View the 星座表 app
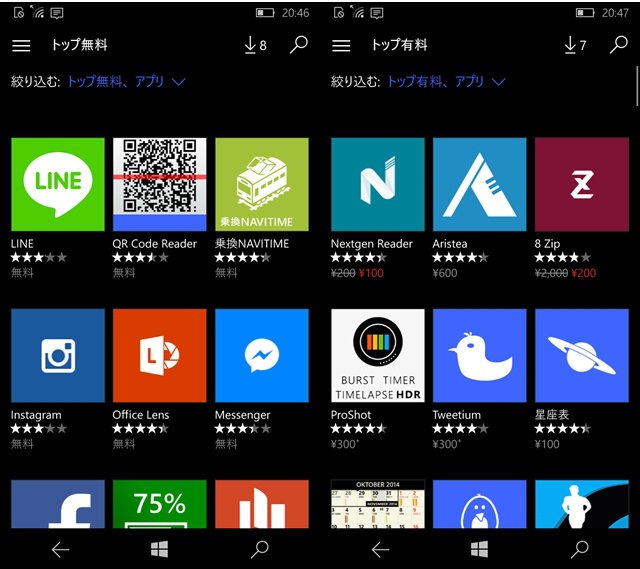This screenshot has width=640, height=569. coord(581,355)
